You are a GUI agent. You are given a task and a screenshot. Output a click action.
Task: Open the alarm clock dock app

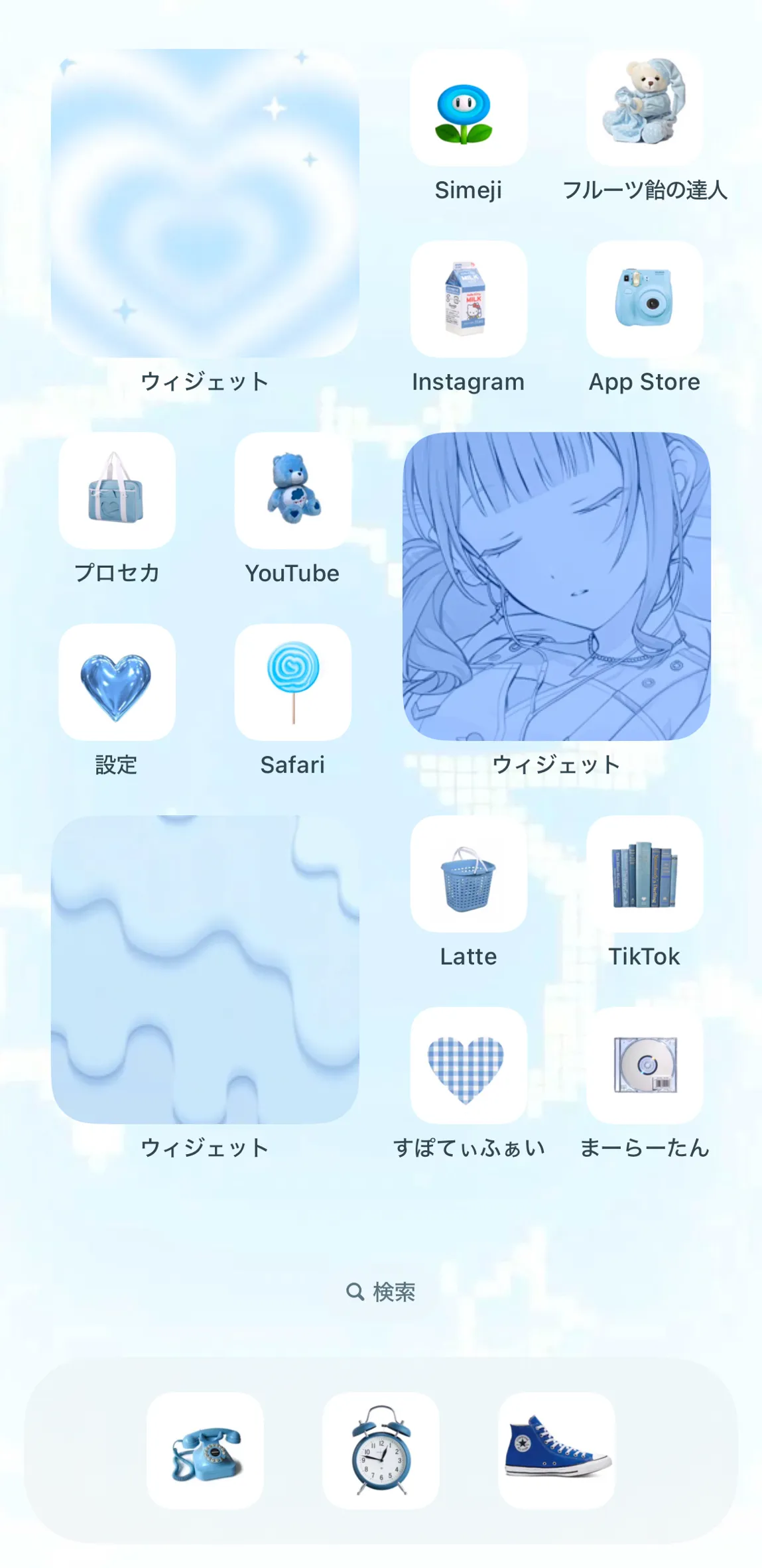[381, 1451]
